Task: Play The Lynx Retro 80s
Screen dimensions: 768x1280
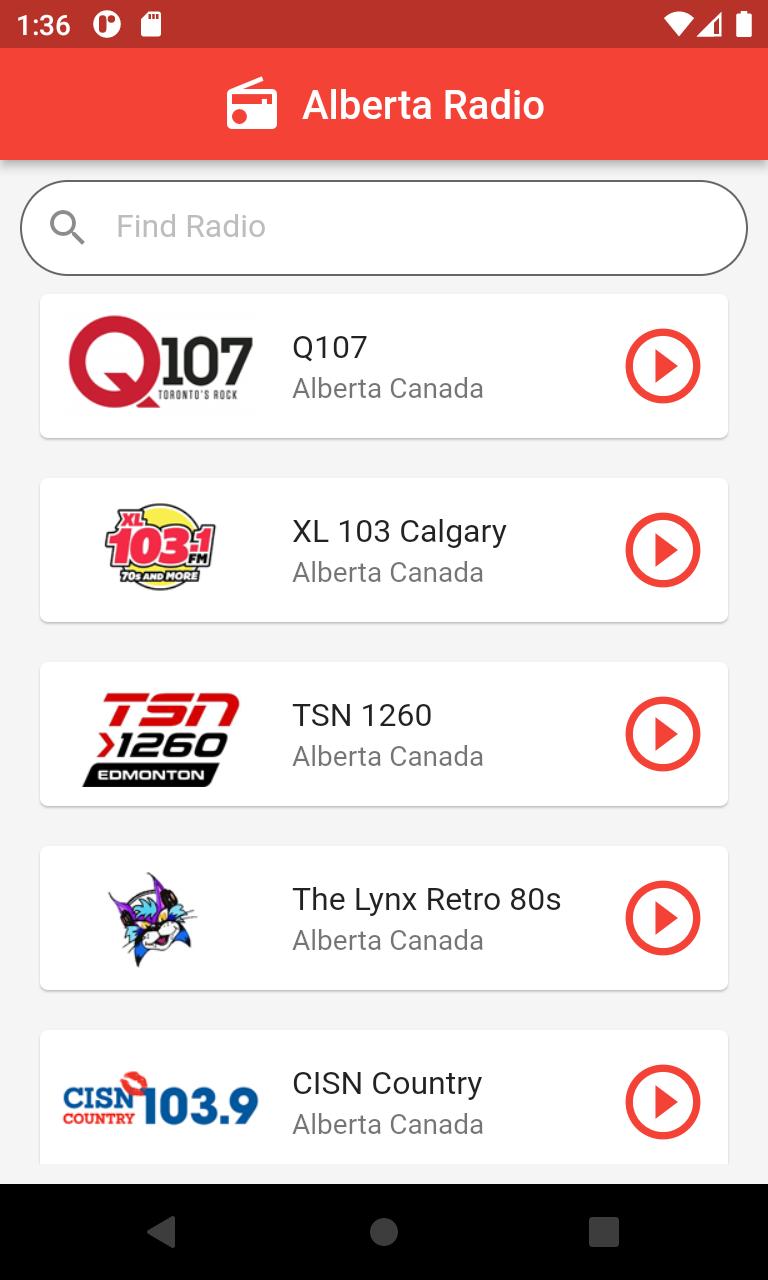Action: 663,918
